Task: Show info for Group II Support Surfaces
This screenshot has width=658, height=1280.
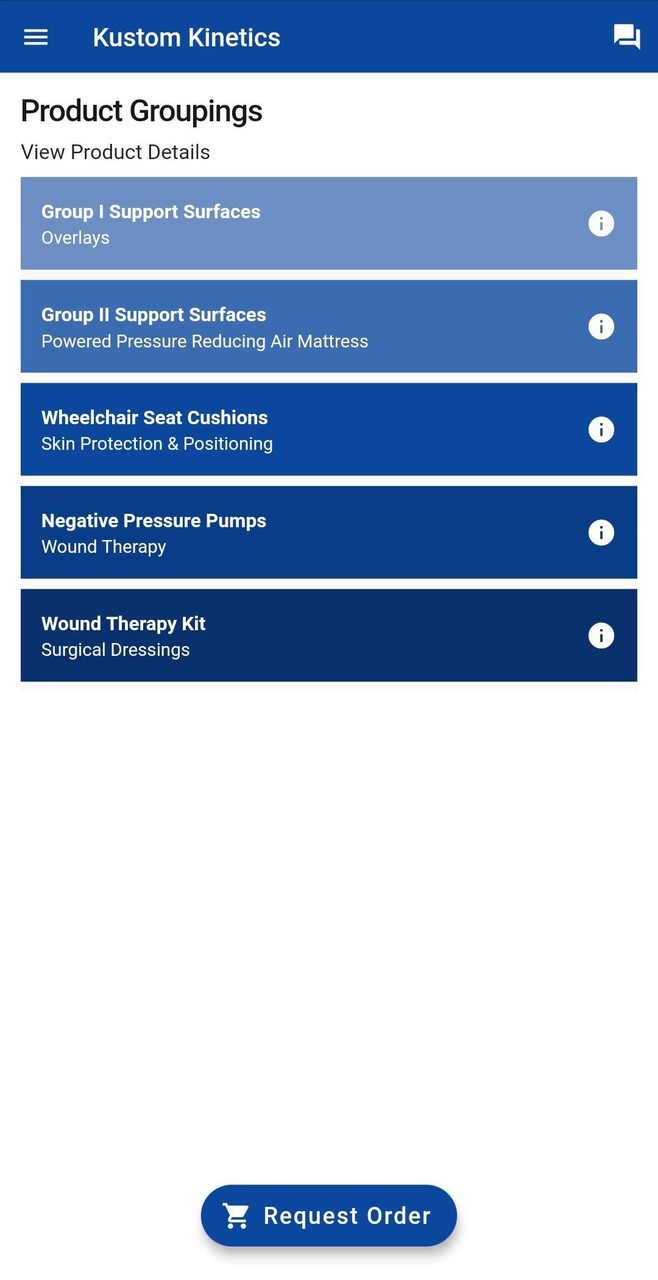Action: tap(601, 326)
